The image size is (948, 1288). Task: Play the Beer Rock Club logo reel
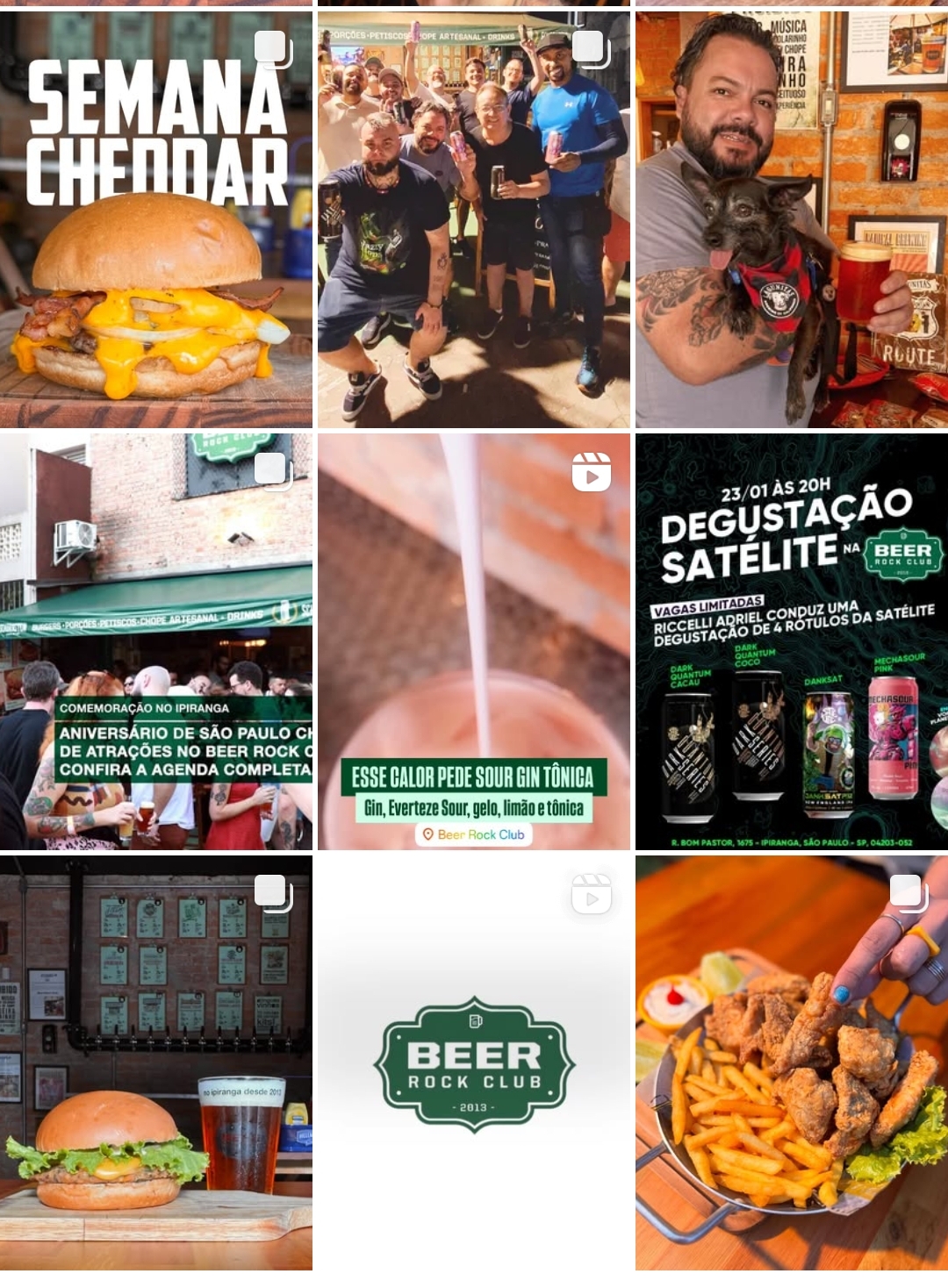[473, 1063]
